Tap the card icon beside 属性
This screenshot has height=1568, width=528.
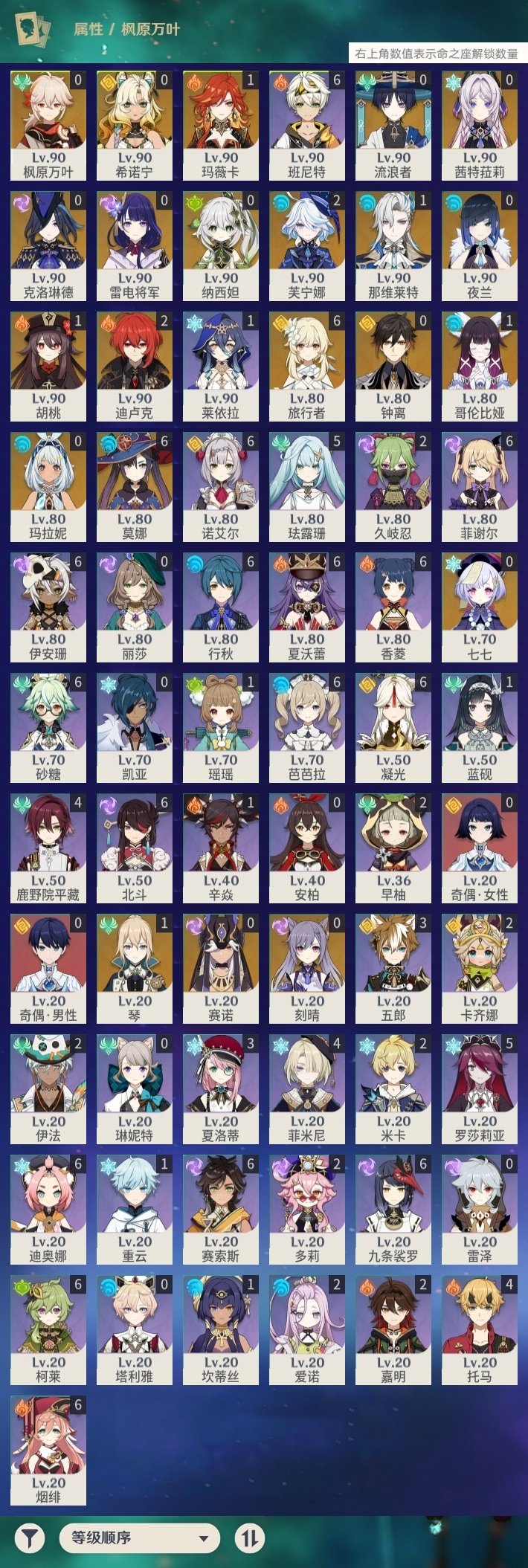coord(33,30)
